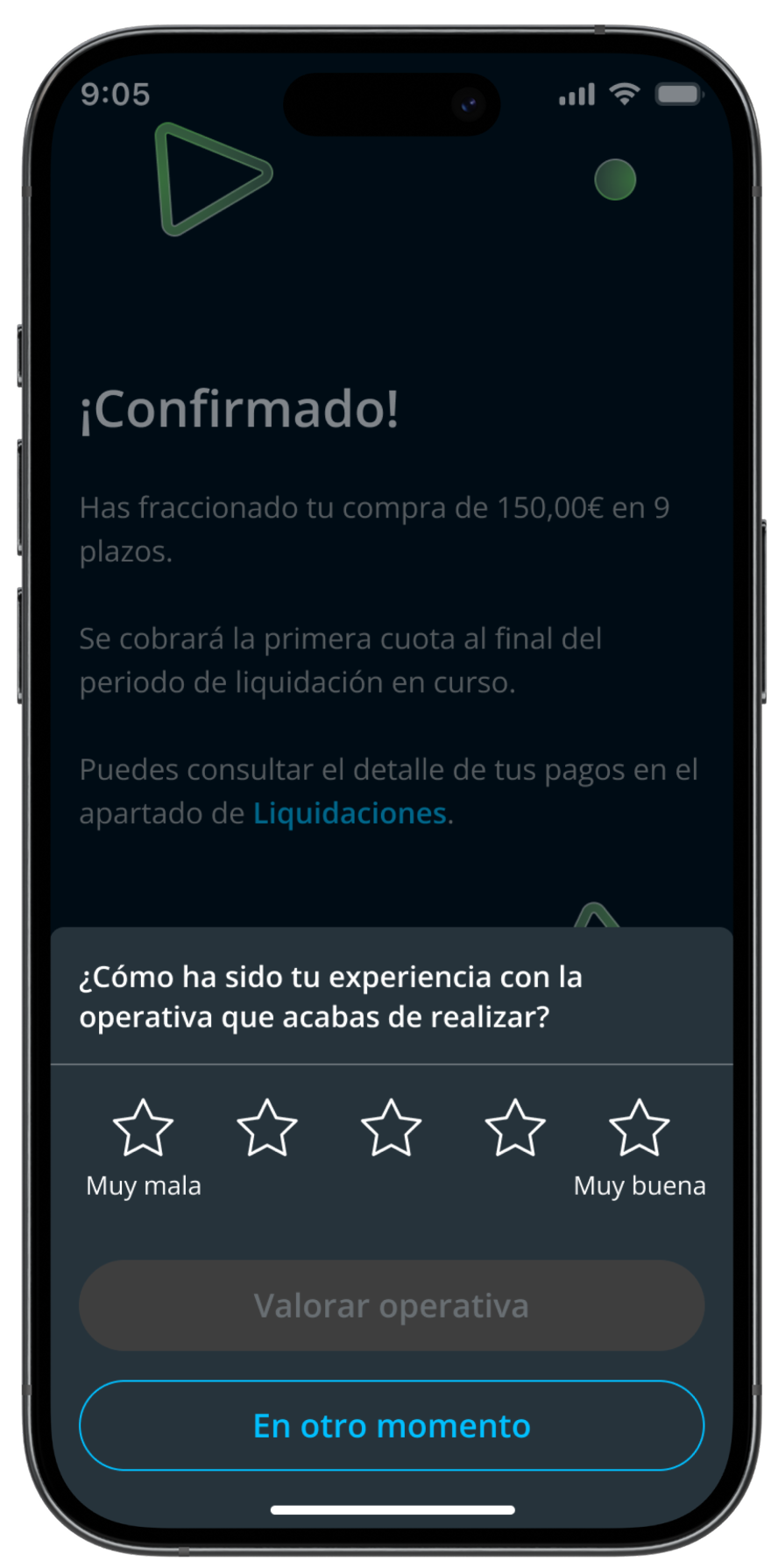Rate five stars, Muy buena
778x1568 pixels.
(x=639, y=1128)
